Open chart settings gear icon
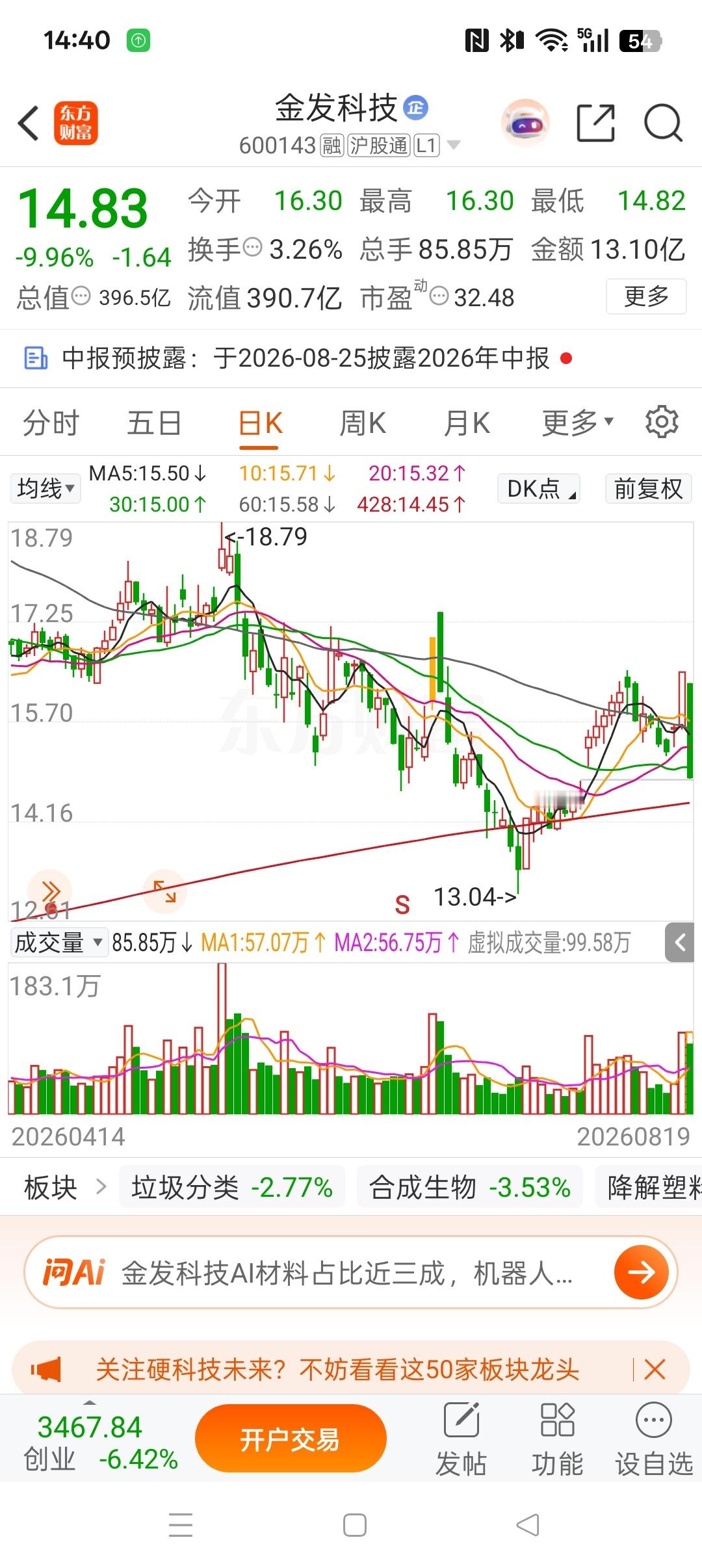702x1568 pixels. tap(662, 422)
